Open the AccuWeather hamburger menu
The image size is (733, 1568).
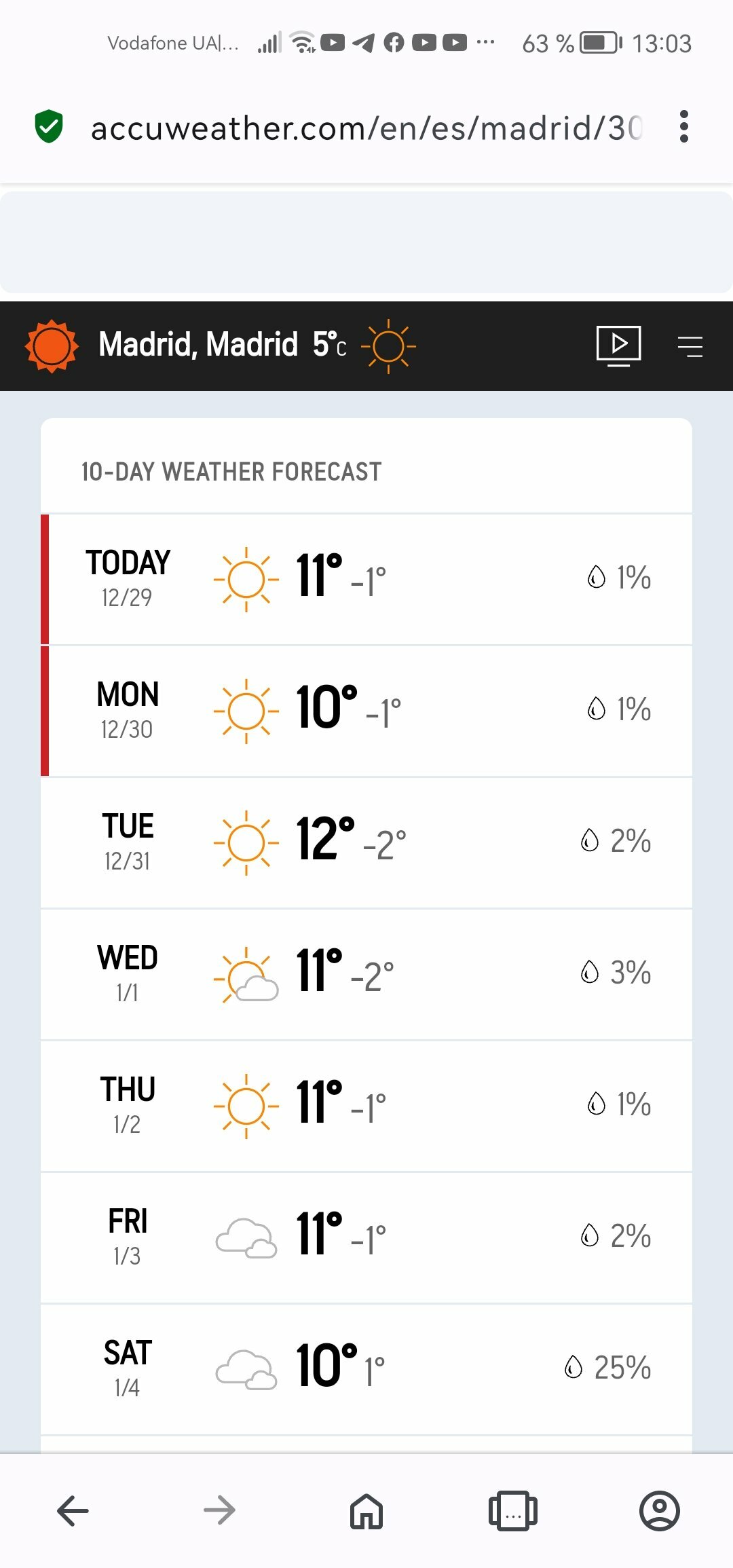tap(690, 346)
